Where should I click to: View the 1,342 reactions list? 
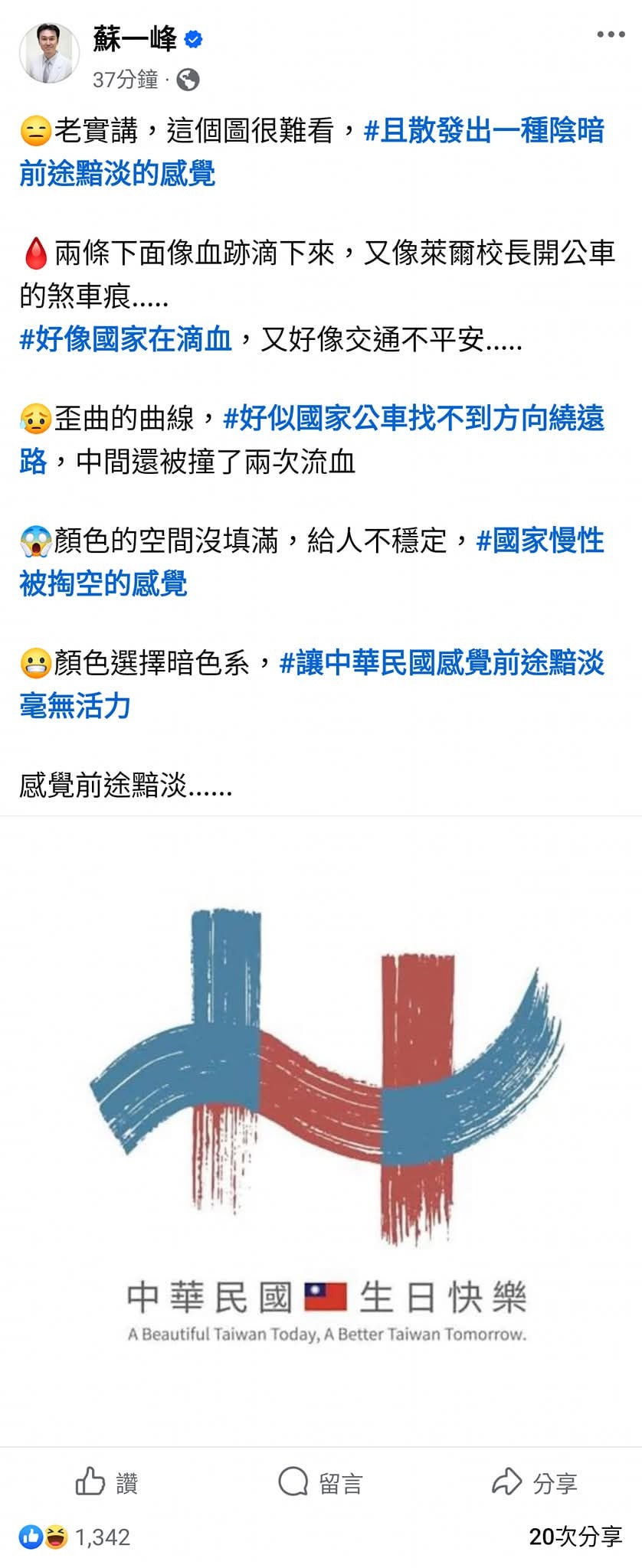75,1537
